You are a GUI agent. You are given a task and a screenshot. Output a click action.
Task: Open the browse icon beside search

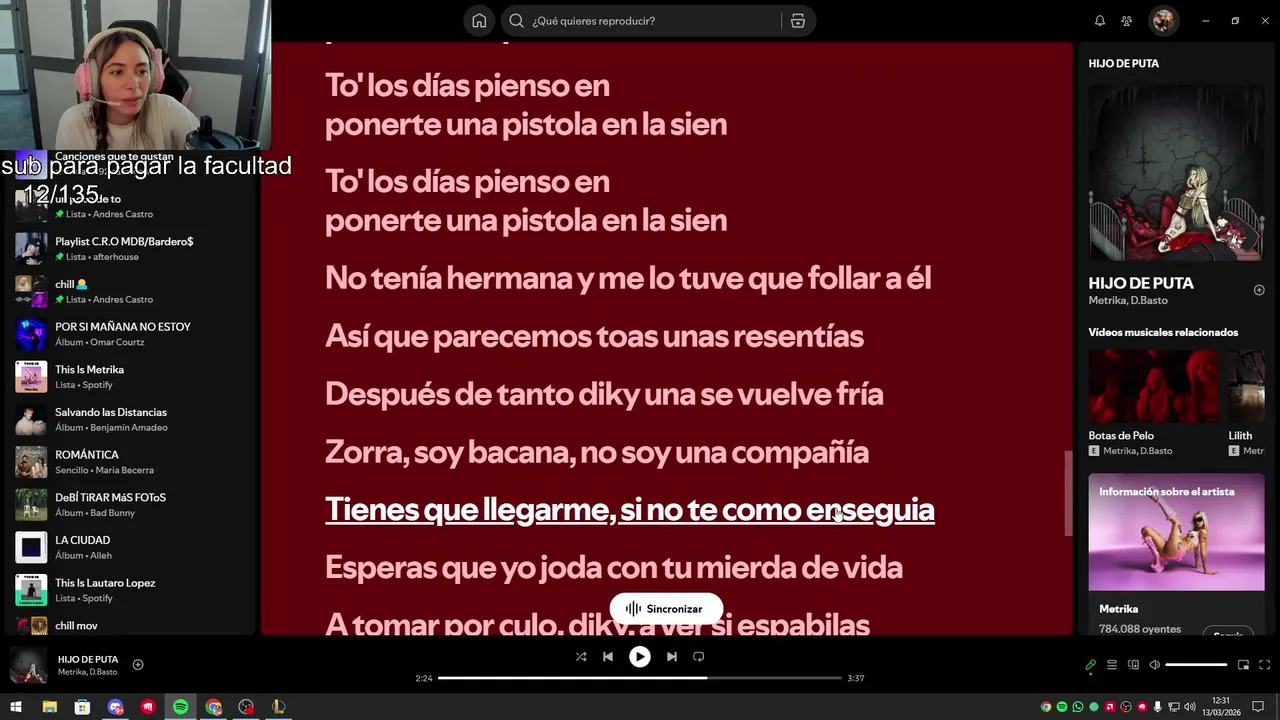[x=797, y=21]
